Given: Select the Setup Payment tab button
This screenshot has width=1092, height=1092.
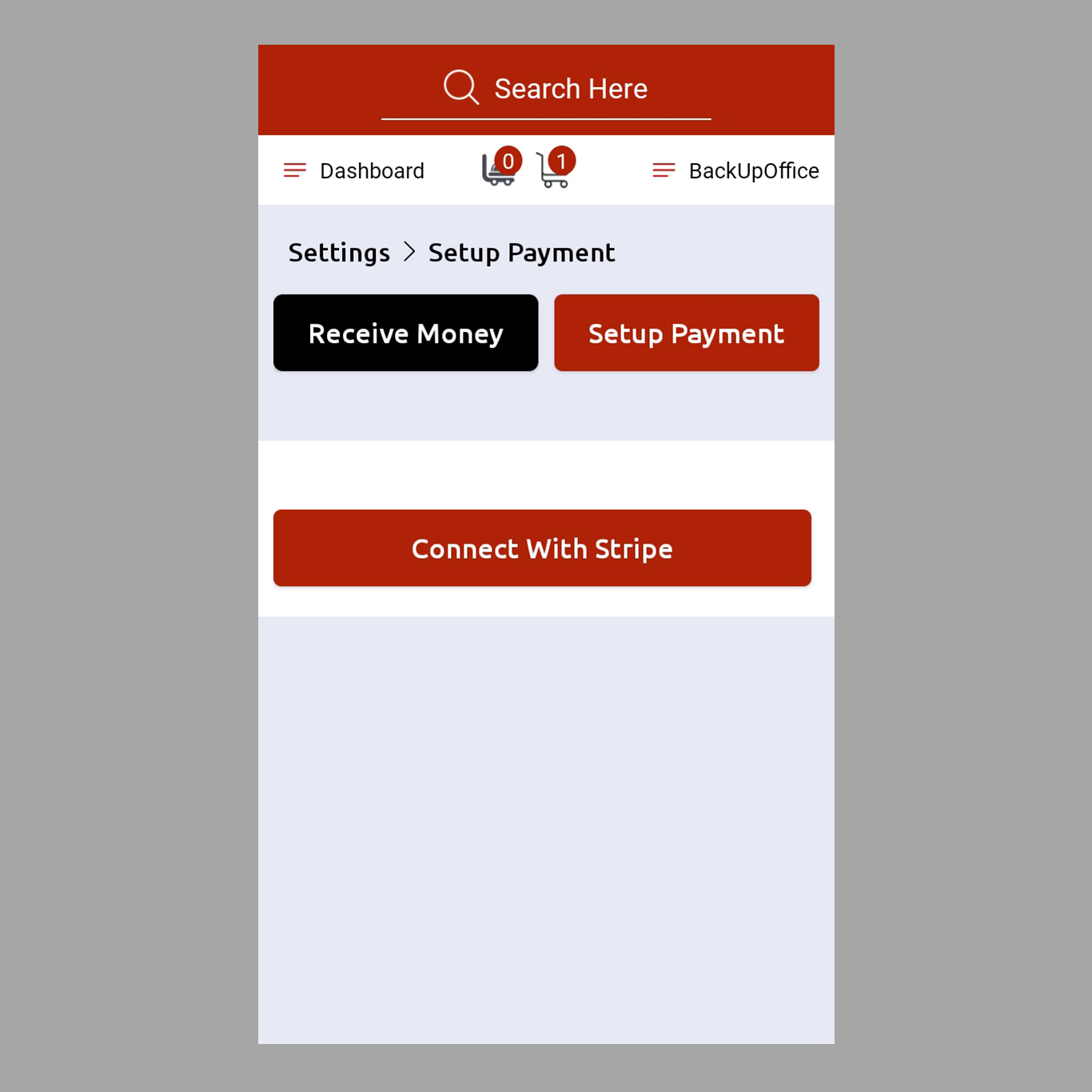Looking at the screenshot, I should 686,333.
